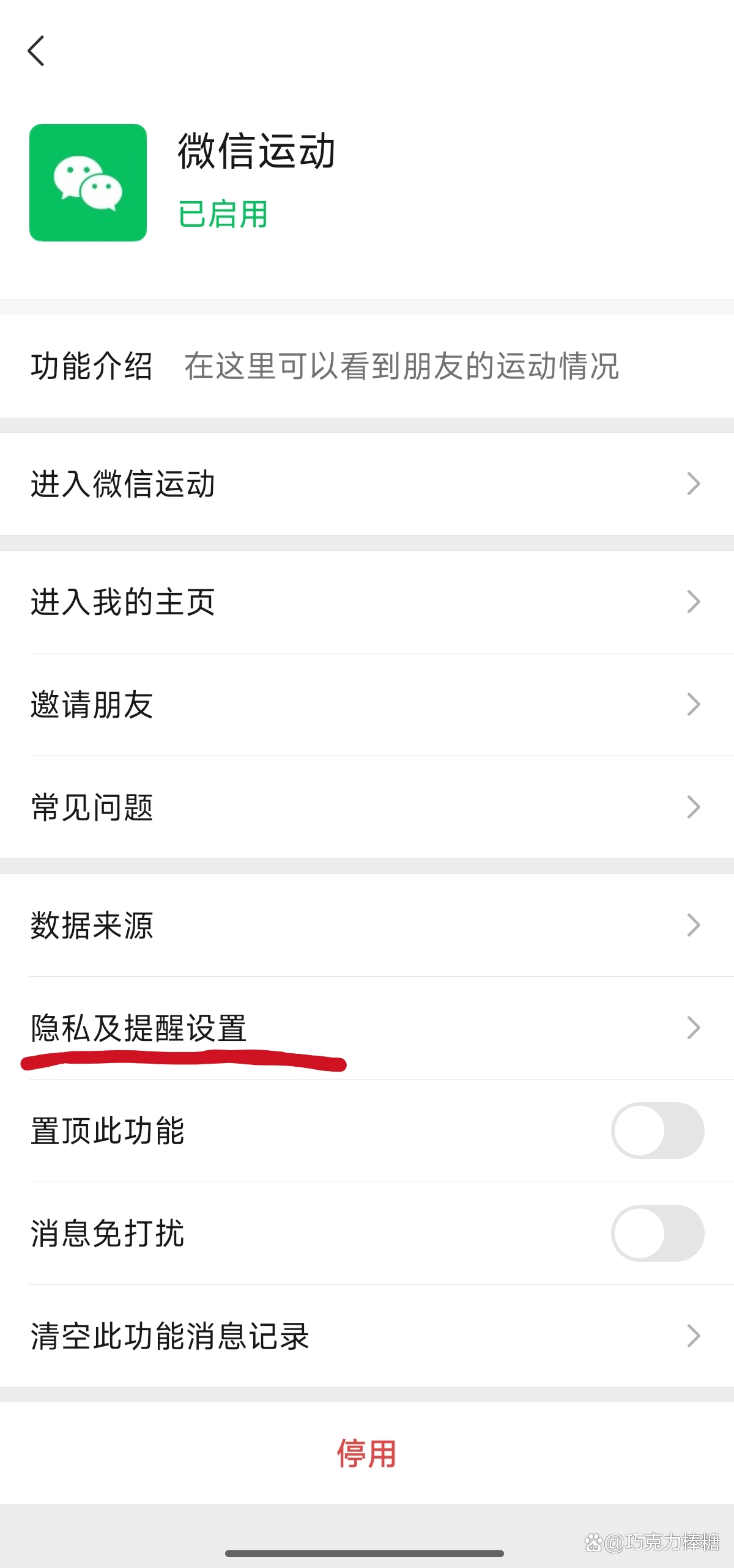
Task: Select 邀请朋友 to invite friends
Action: 367,705
